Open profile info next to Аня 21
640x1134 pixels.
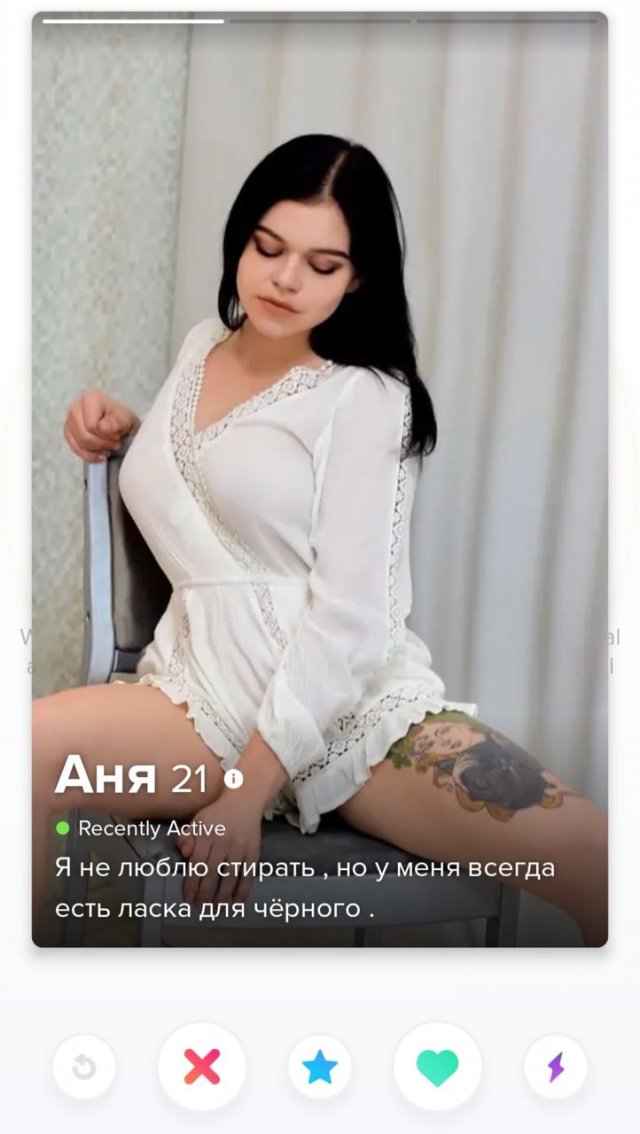tap(234, 778)
